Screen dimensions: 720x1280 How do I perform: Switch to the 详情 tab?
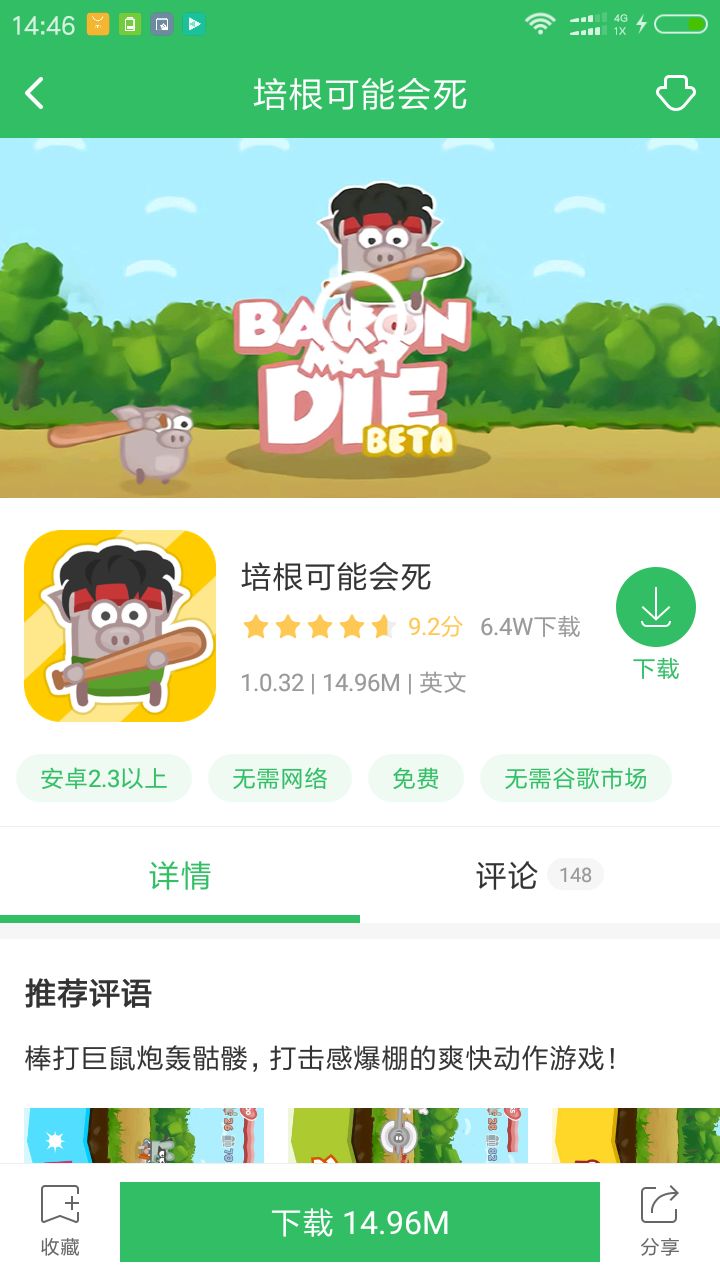180,875
